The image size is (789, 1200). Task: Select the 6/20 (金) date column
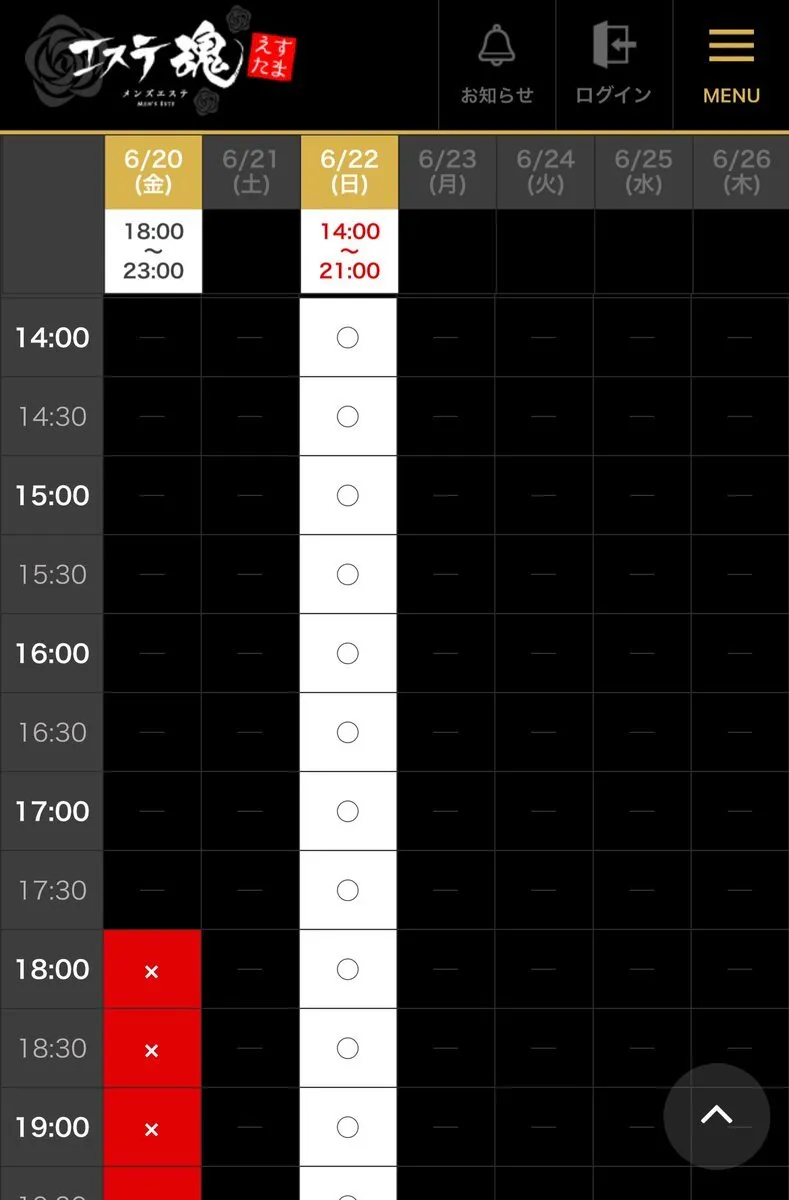tap(153, 171)
